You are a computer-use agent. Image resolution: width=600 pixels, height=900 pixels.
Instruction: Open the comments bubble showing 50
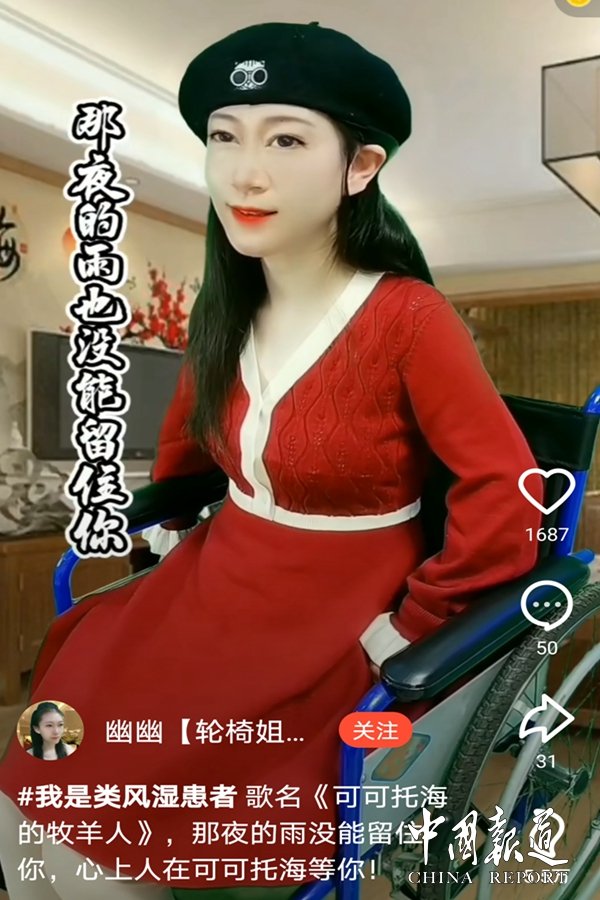[546, 605]
